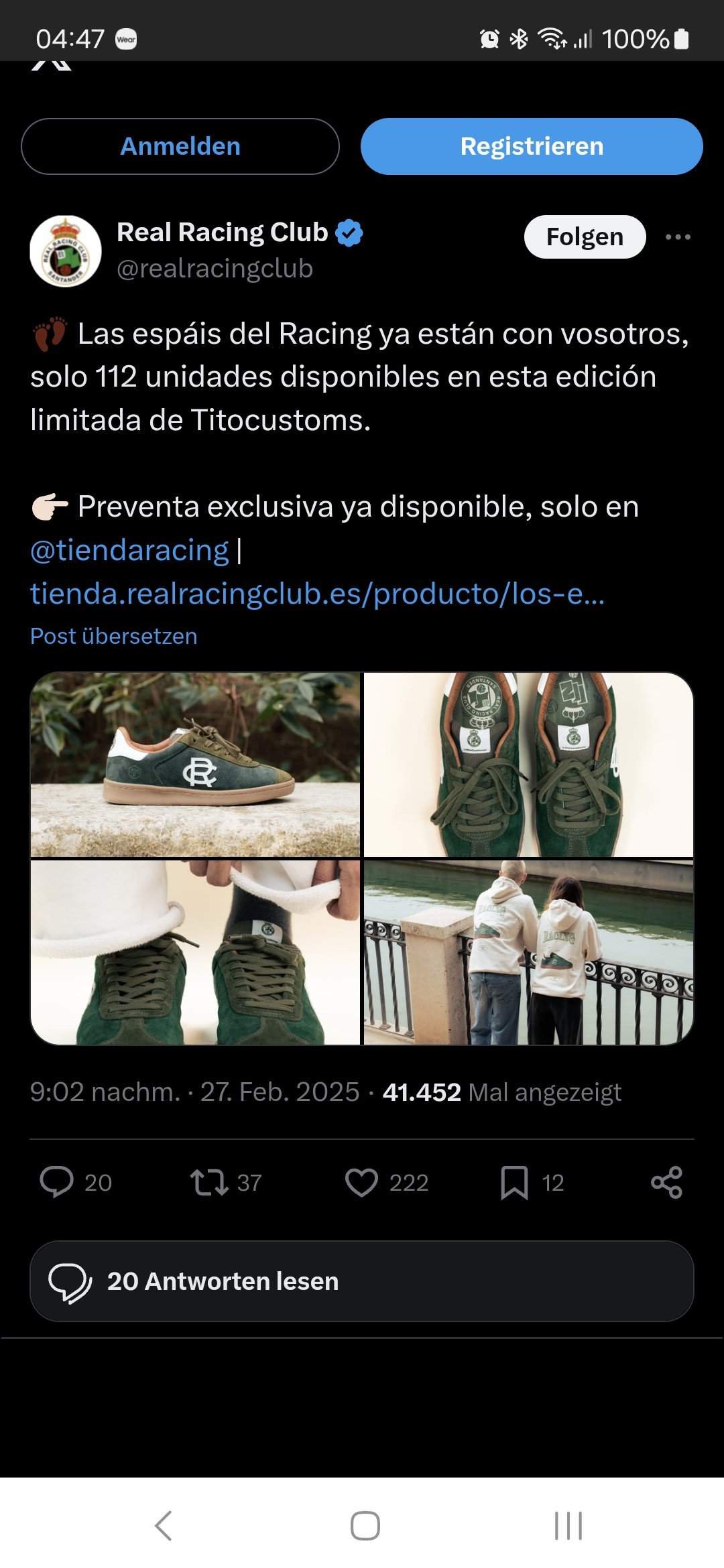Open the photo of the couple in hoodies
This screenshot has height=1568, width=724.
tap(528, 952)
